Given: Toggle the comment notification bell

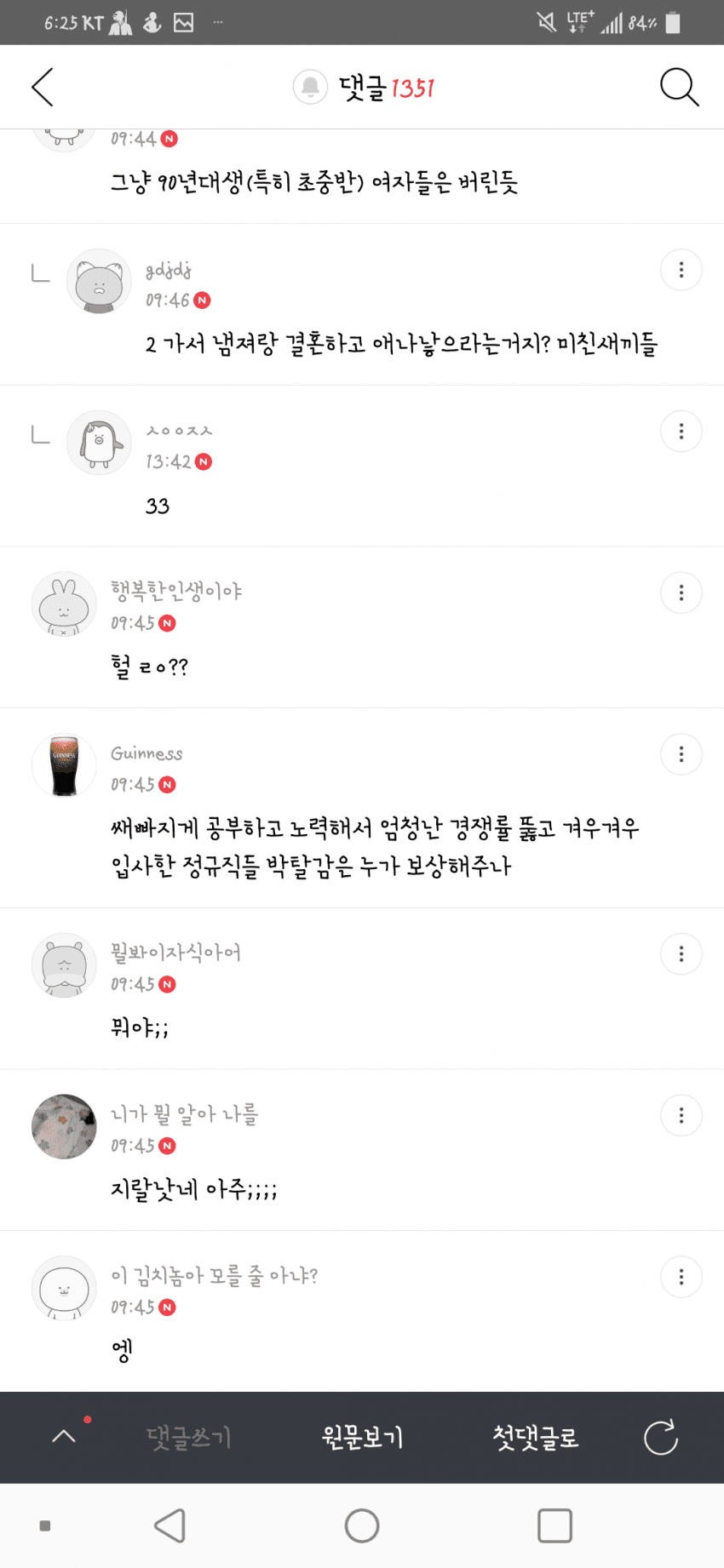Looking at the screenshot, I should point(310,87).
